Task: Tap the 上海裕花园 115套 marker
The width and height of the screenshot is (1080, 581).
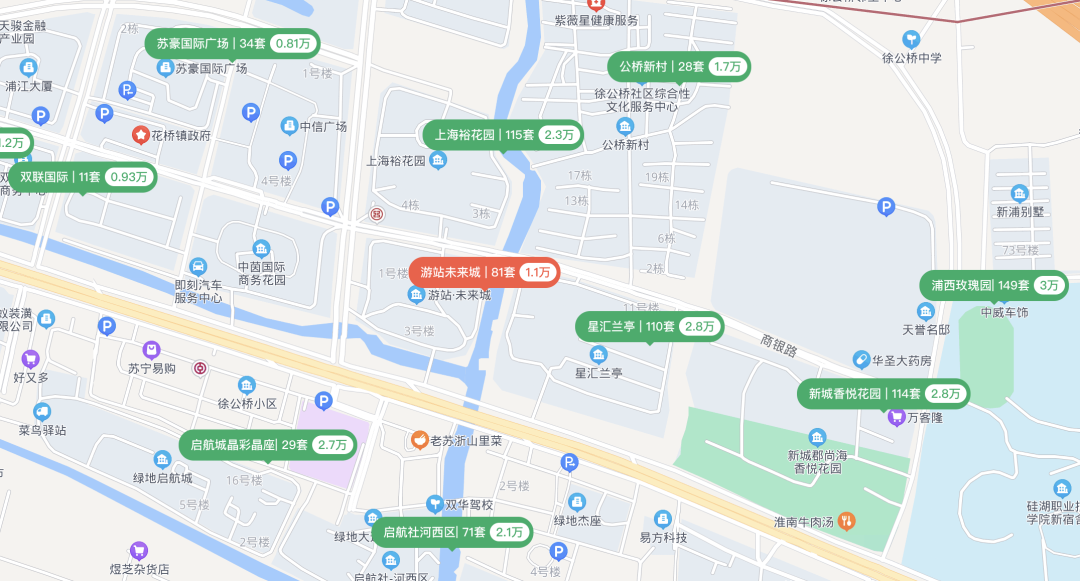Action: [x=502, y=134]
